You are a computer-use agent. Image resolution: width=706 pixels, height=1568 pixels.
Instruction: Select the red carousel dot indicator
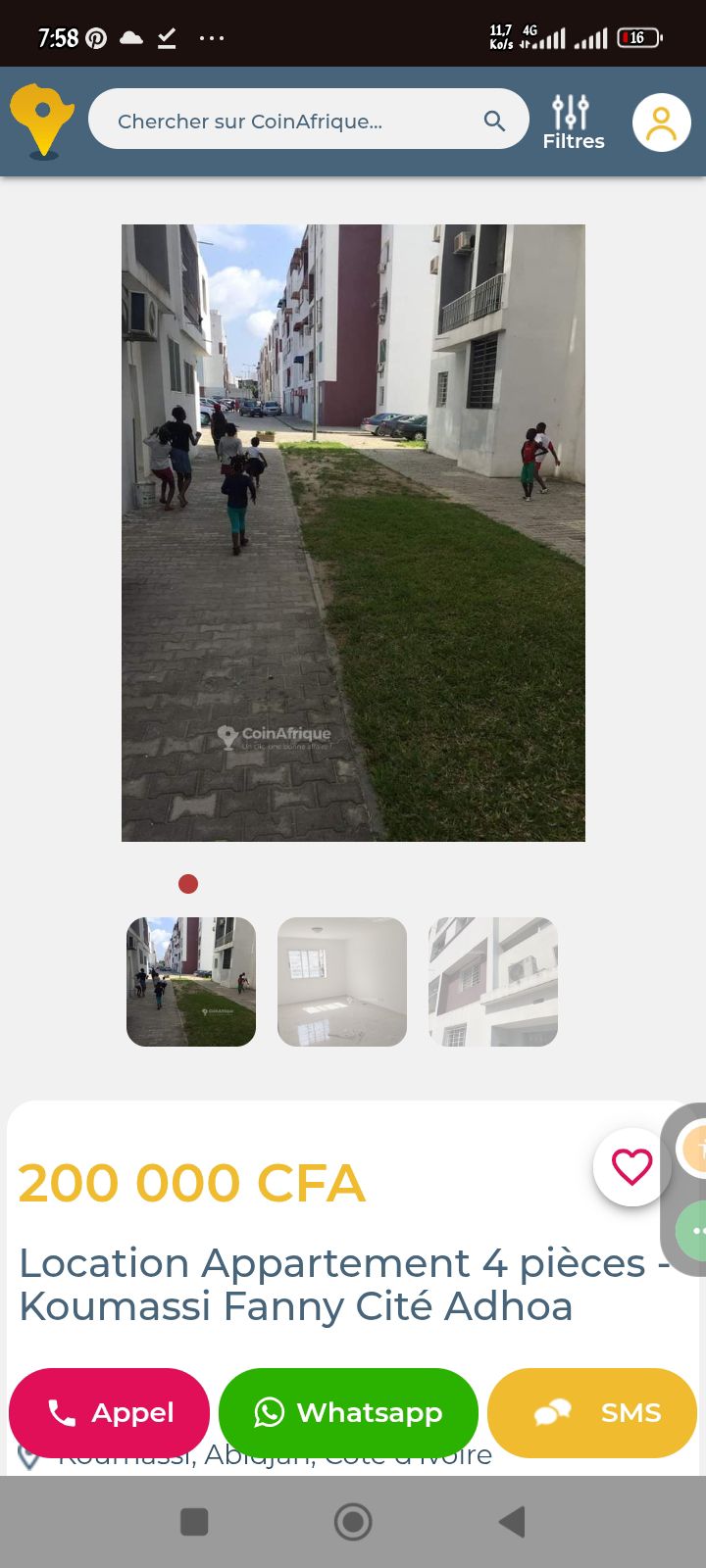(187, 883)
